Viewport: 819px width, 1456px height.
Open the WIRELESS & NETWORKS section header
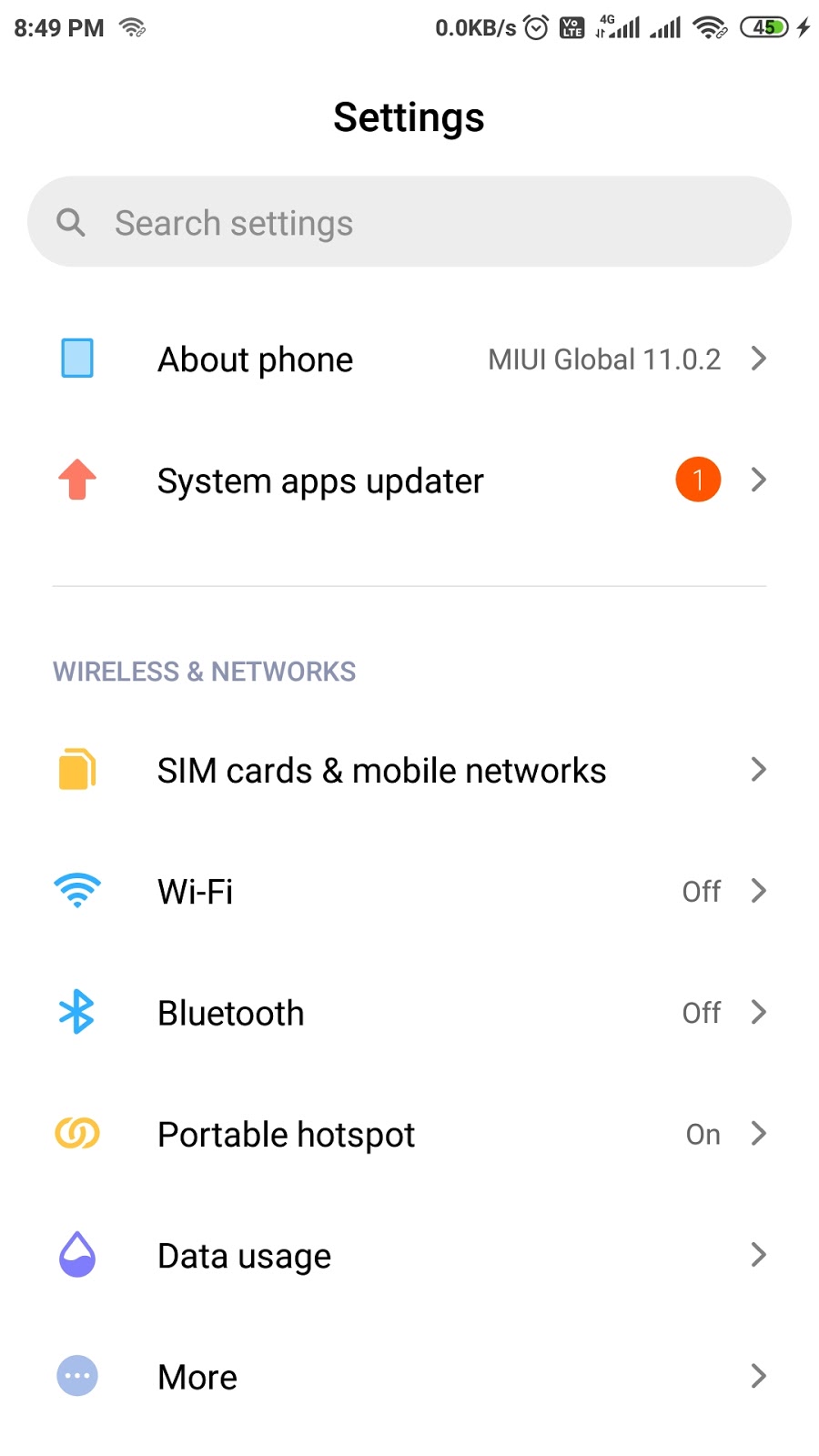[x=203, y=671]
